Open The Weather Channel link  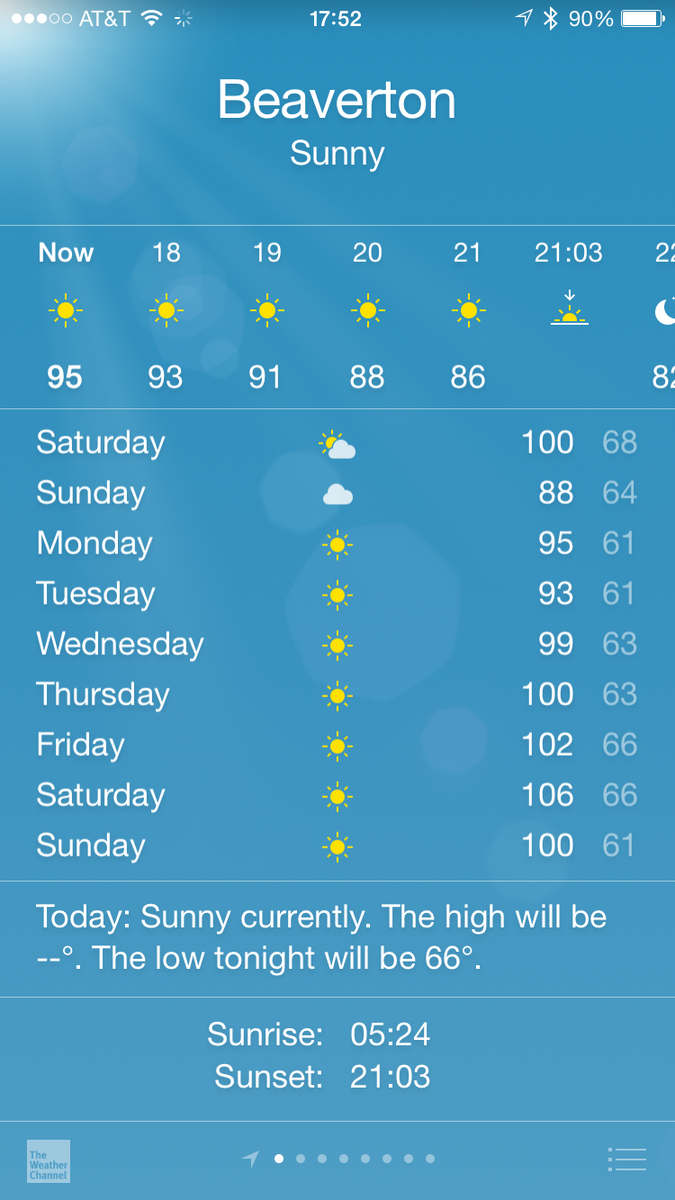pyautogui.click(x=48, y=1161)
